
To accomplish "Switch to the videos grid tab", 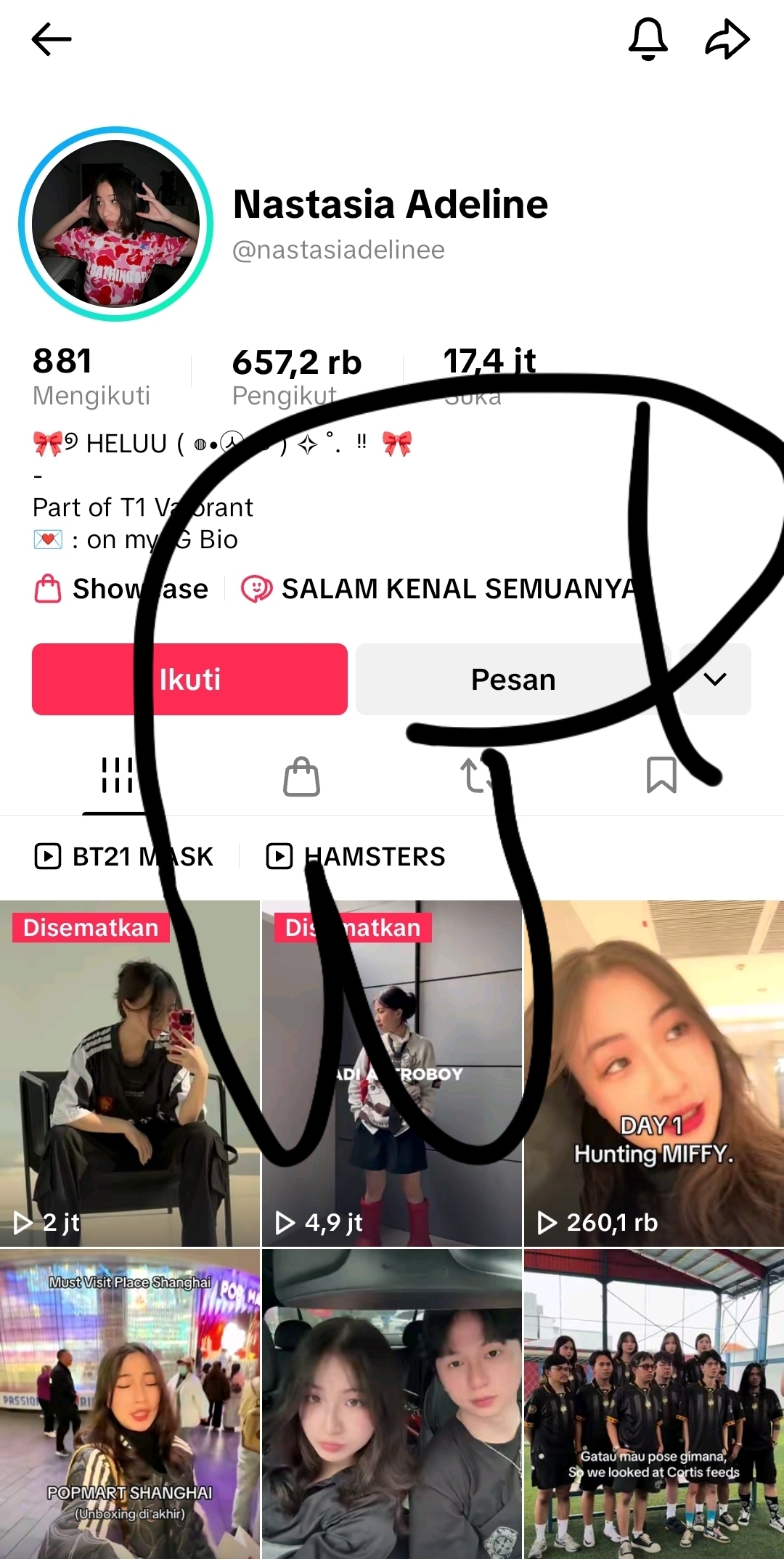I will pos(118,776).
